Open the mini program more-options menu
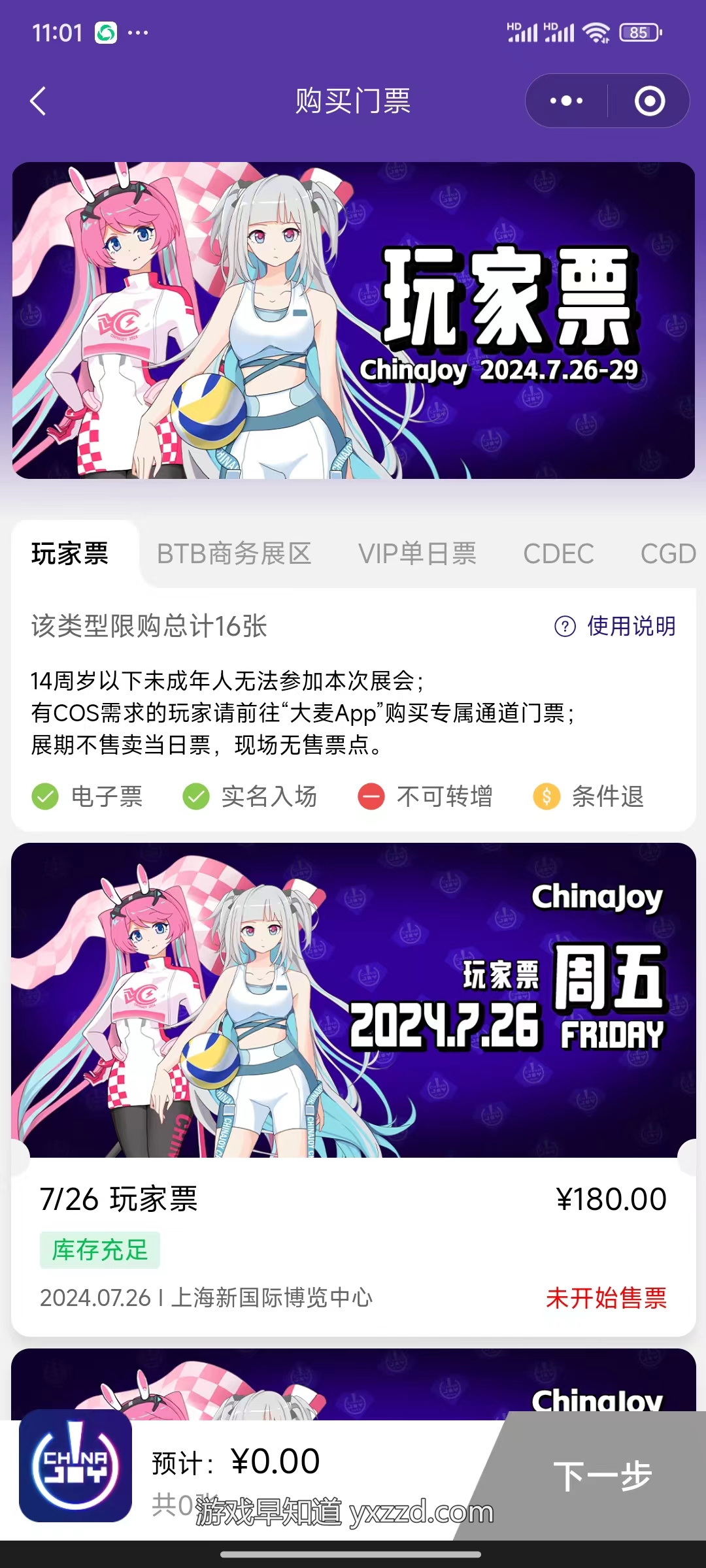This screenshot has height=1568, width=706. (566, 101)
